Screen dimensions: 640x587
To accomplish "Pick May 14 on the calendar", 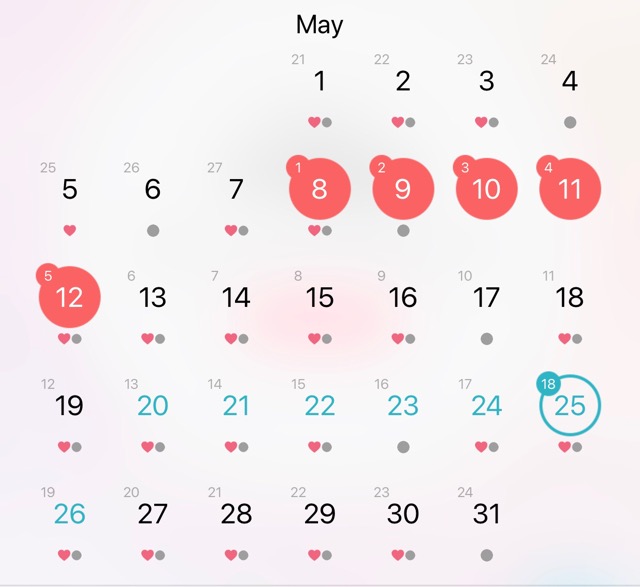I will (236, 297).
